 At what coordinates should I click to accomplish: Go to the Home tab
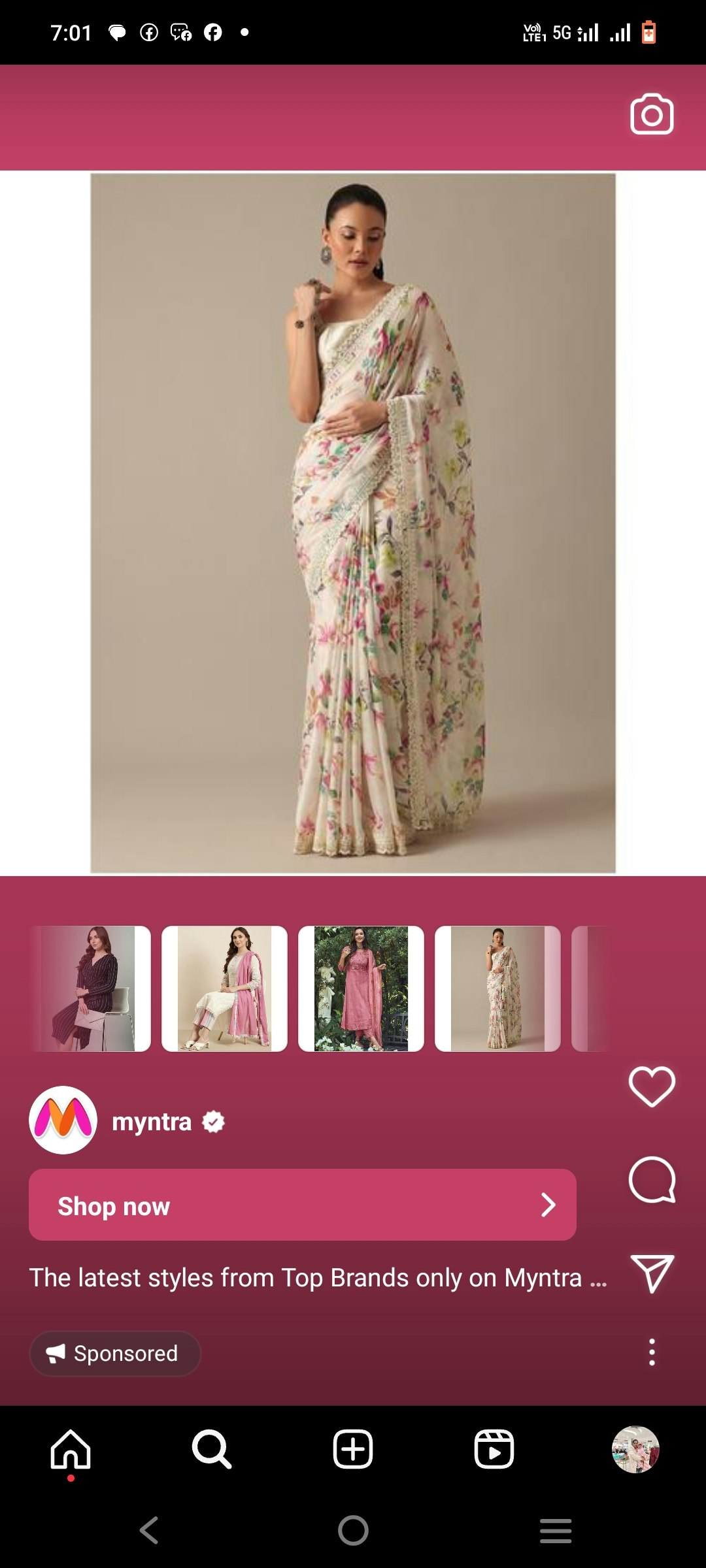(x=71, y=1449)
